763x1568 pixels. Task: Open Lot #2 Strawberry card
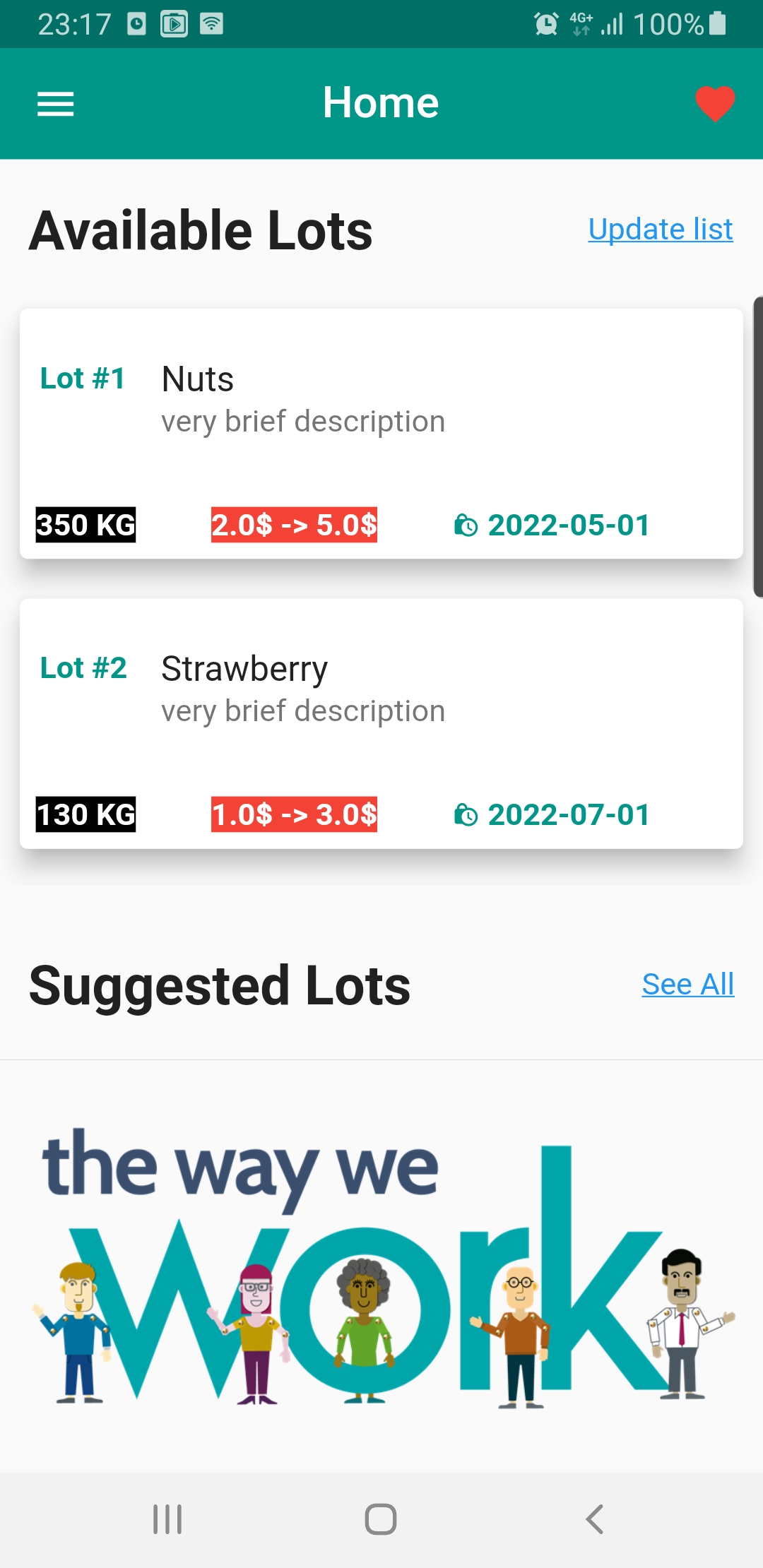point(381,723)
